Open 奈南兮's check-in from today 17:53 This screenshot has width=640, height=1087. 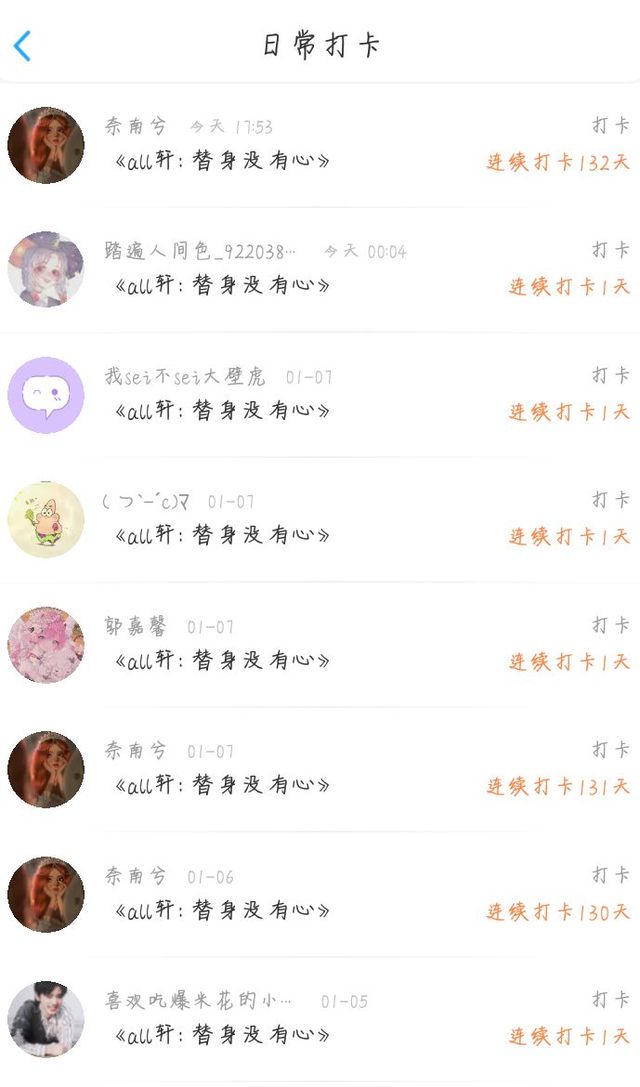point(320,145)
